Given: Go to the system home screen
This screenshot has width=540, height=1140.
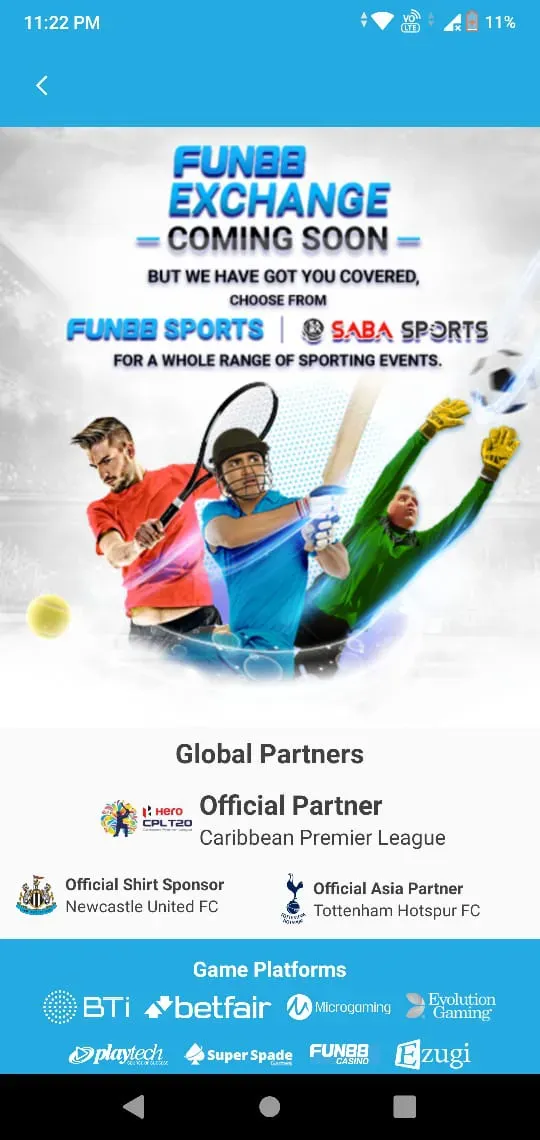Looking at the screenshot, I should (x=270, y=1107).
